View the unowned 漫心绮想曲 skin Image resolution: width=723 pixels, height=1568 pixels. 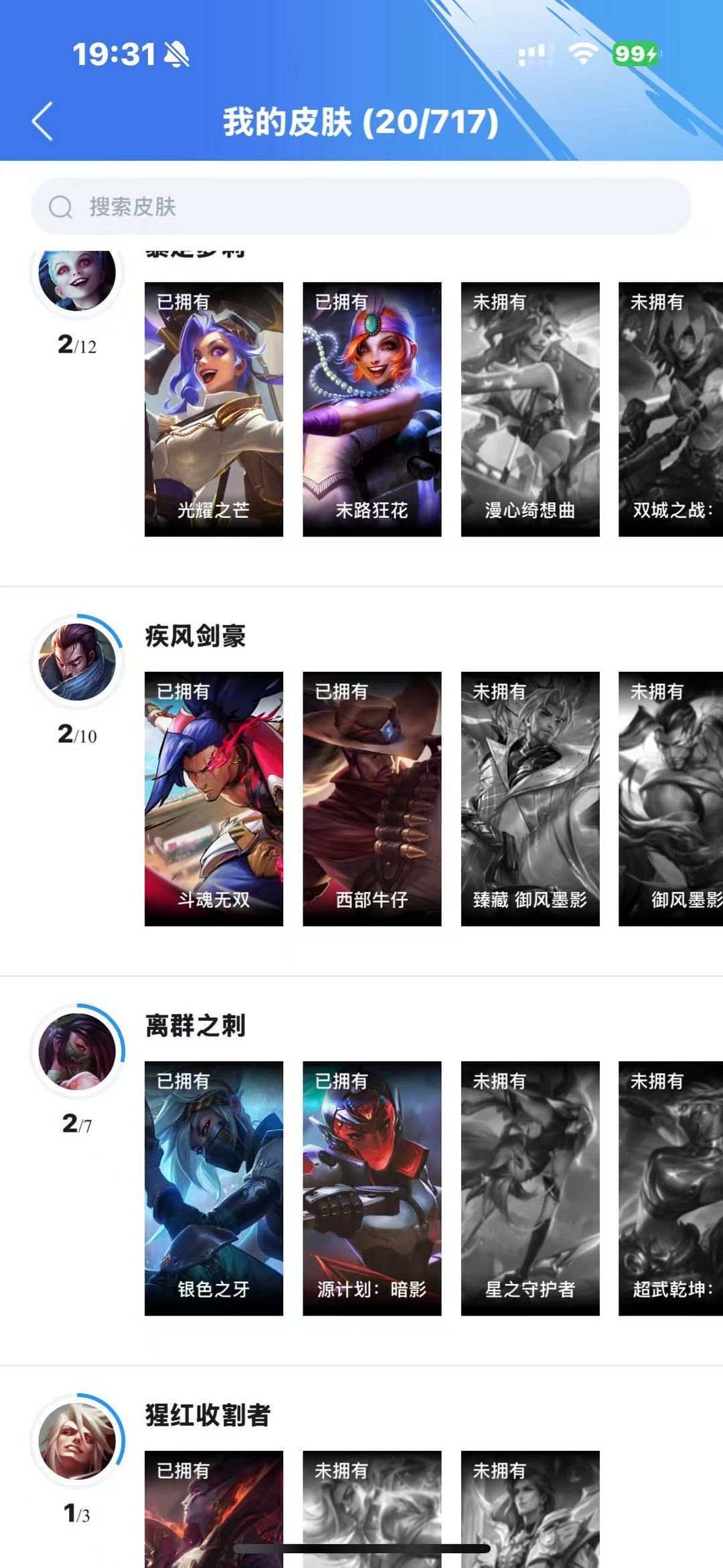pos(530,409)
